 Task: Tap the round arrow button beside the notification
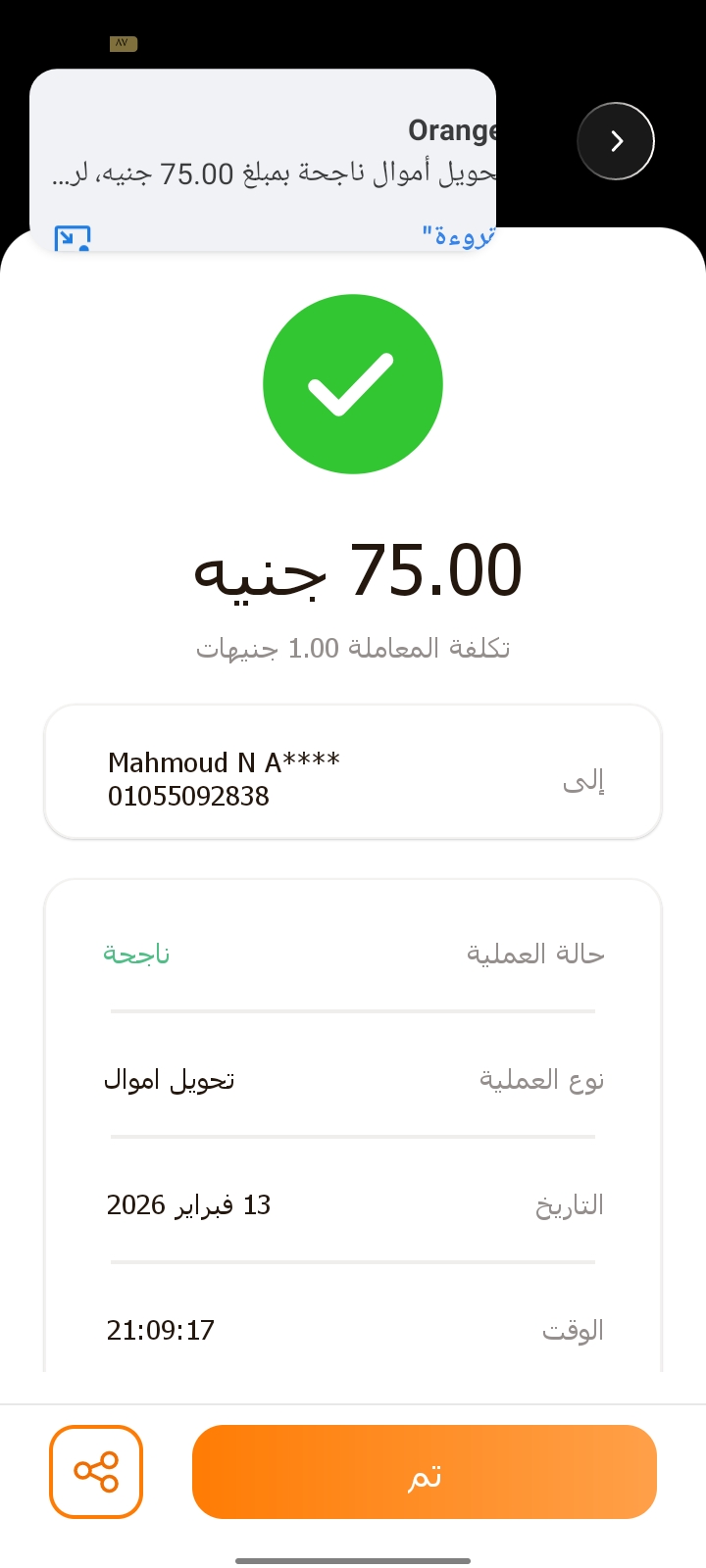[x=616, y=141]
